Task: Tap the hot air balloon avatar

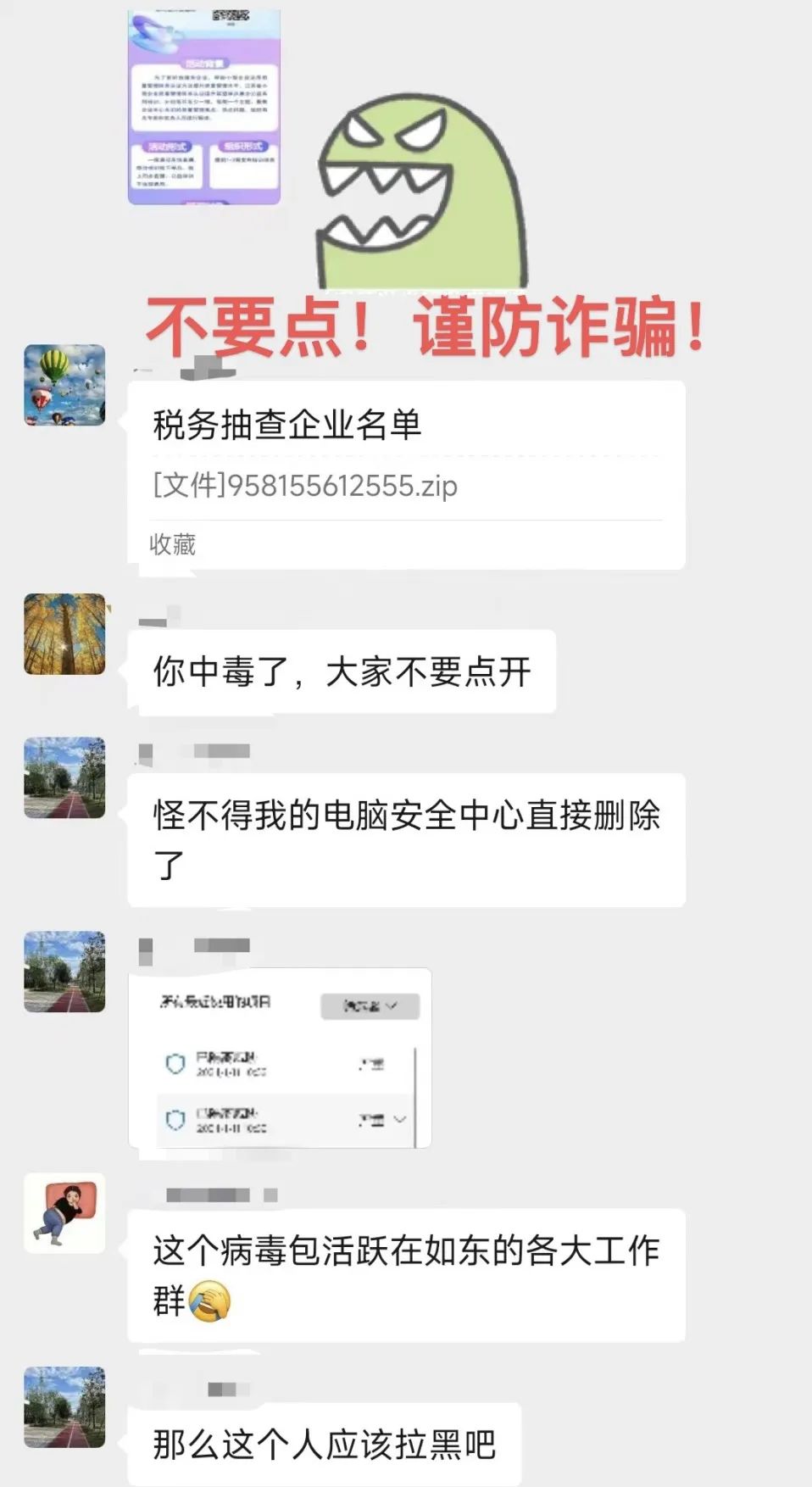Action: coord(64,385)
